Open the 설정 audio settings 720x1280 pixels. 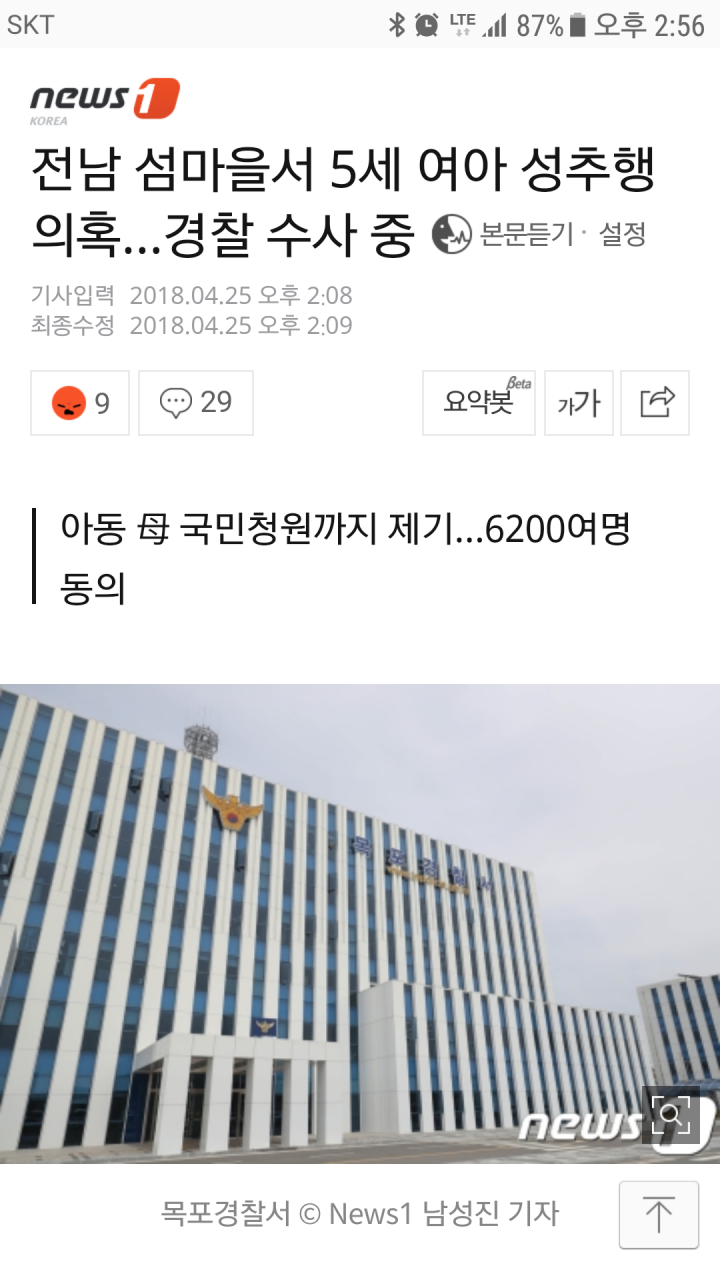click(622, 234)
